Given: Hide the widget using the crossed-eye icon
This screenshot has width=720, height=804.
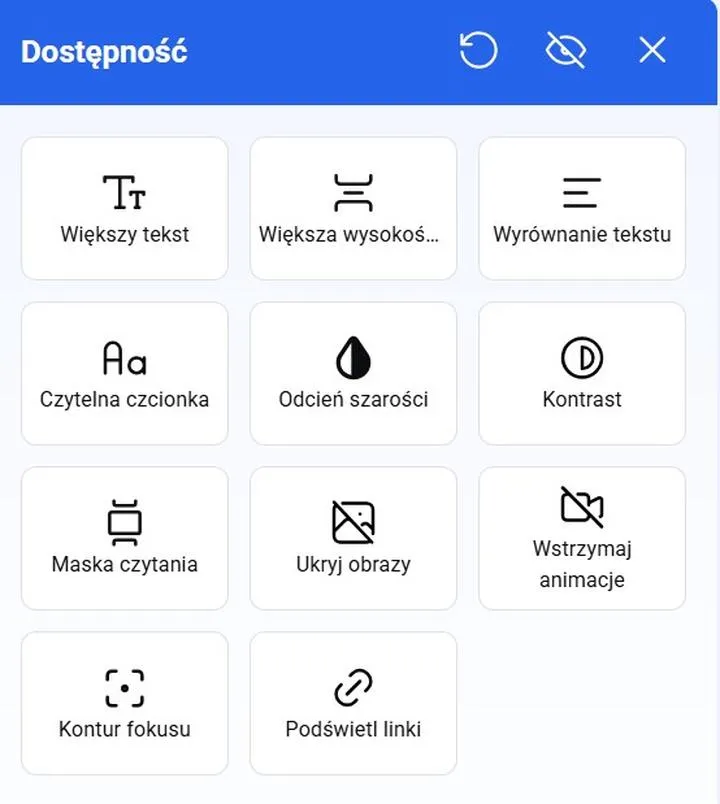Looking at the screenshot, I should 563,48.
